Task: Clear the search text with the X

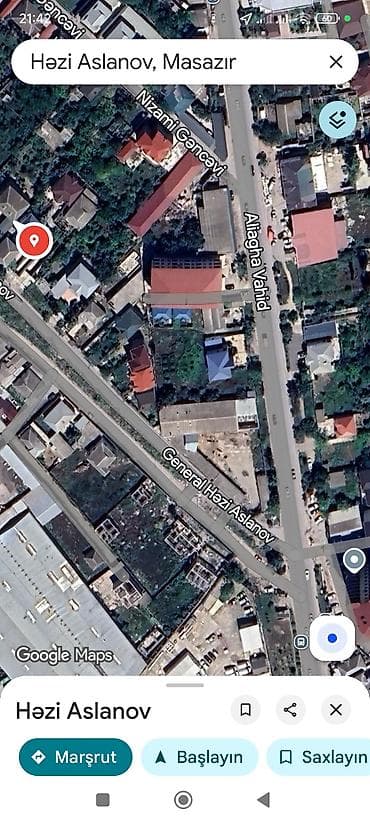Action: pyautogui.click(x=336, y=62)
